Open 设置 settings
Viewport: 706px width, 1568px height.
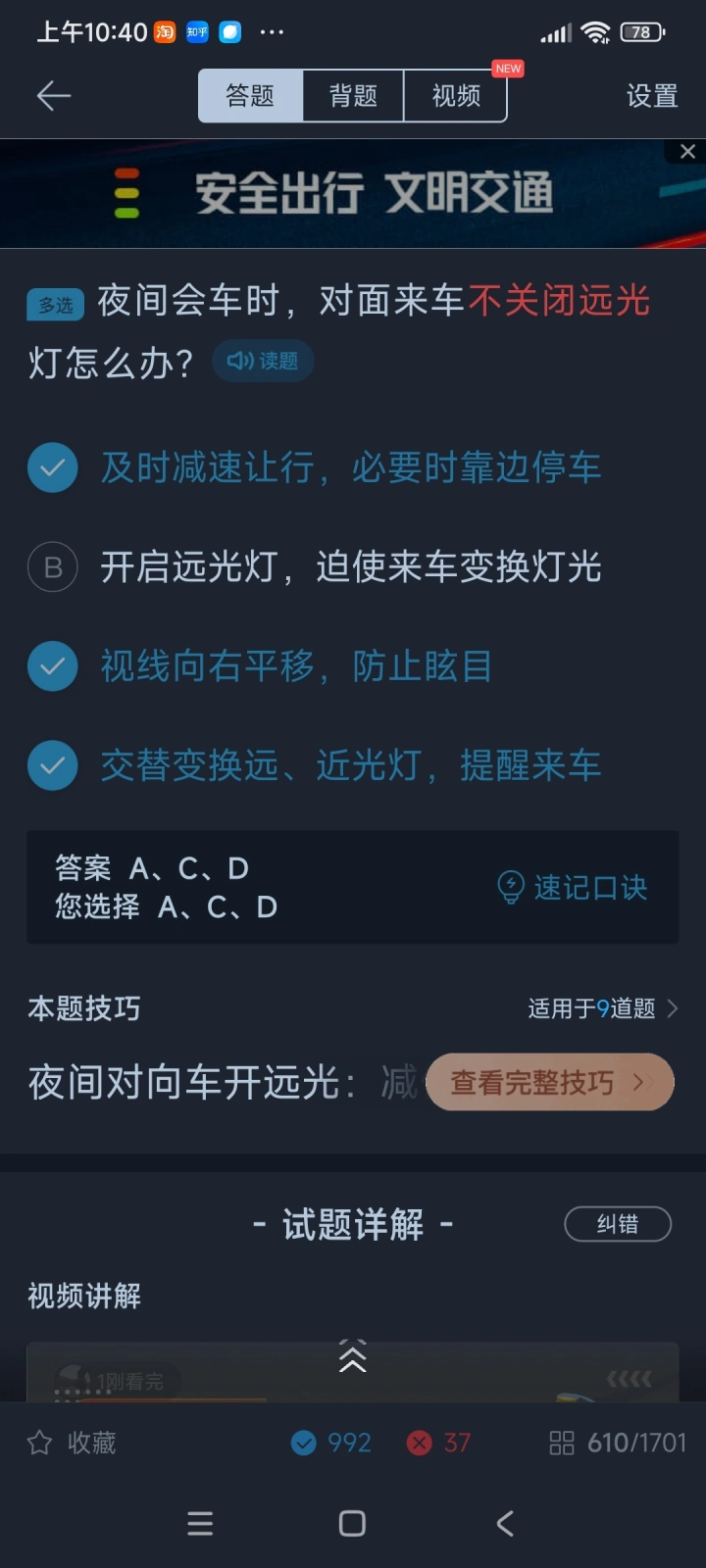[652, 95]
